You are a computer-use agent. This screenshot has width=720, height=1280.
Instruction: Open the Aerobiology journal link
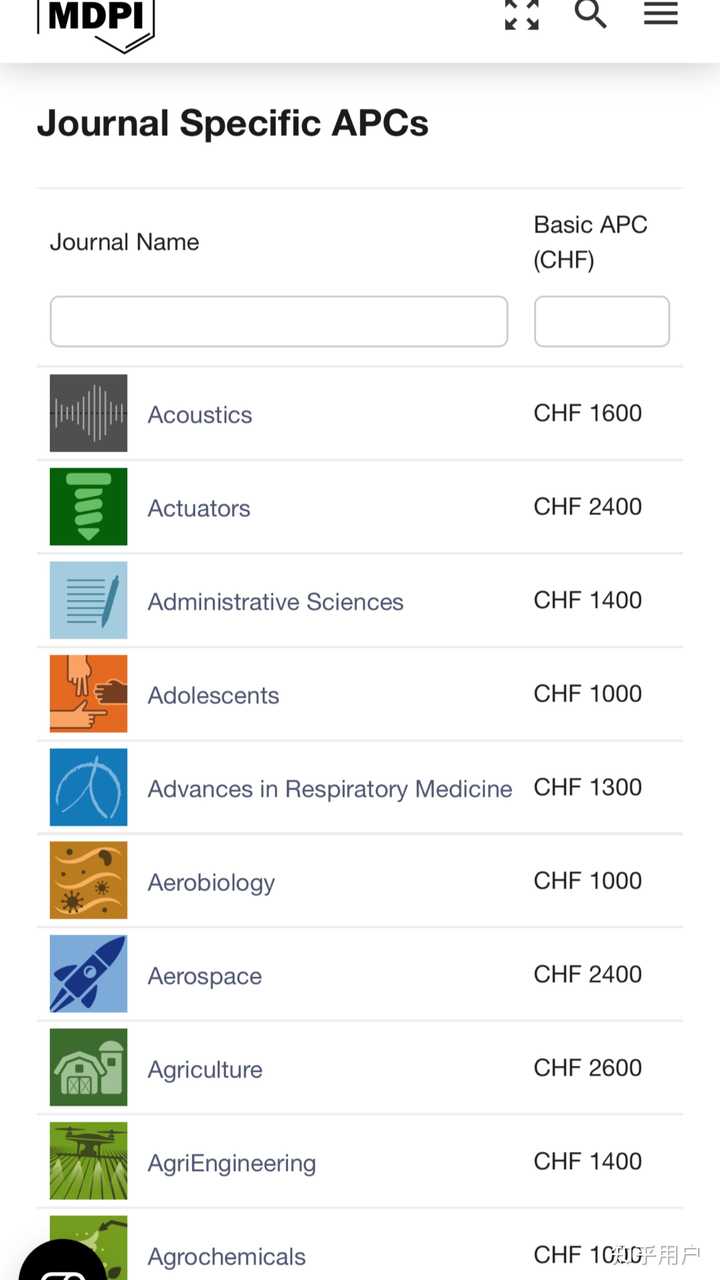click(x=211, y=882)
